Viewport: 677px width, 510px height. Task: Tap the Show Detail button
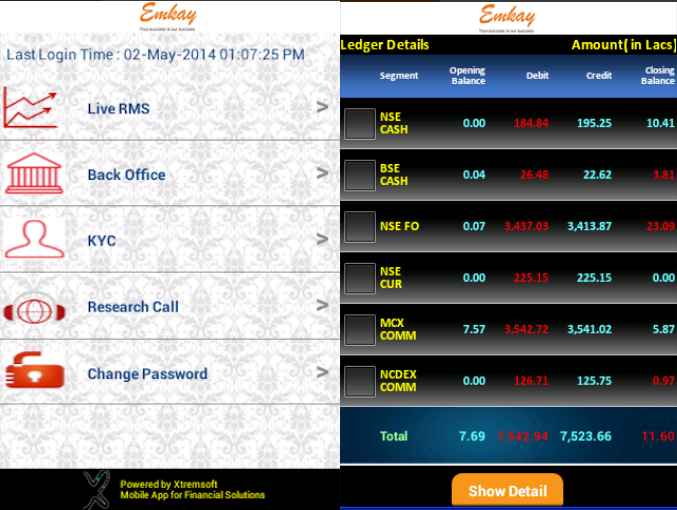pos(507,490)
